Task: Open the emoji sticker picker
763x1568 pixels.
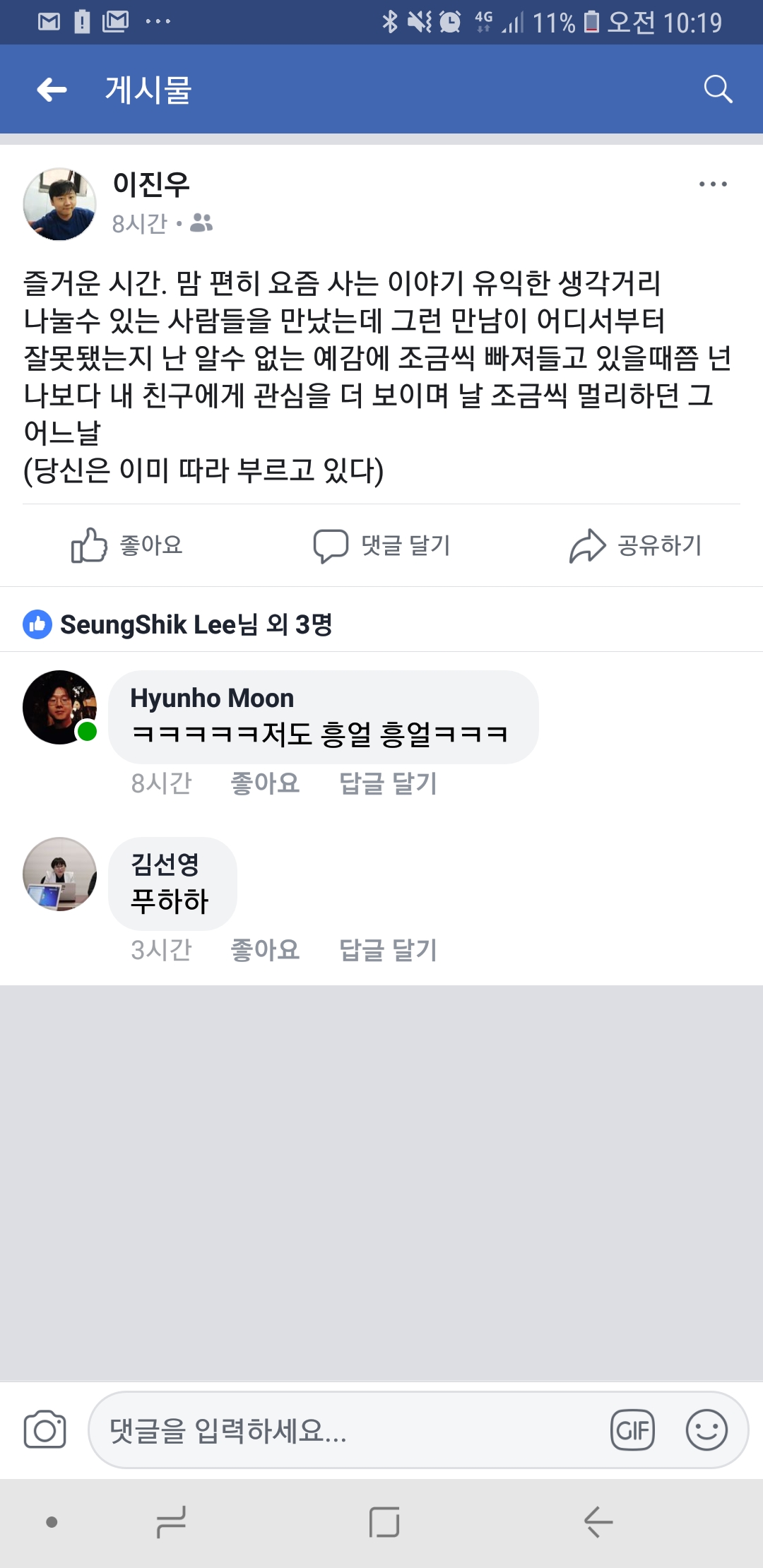Action: (706, 1430)
